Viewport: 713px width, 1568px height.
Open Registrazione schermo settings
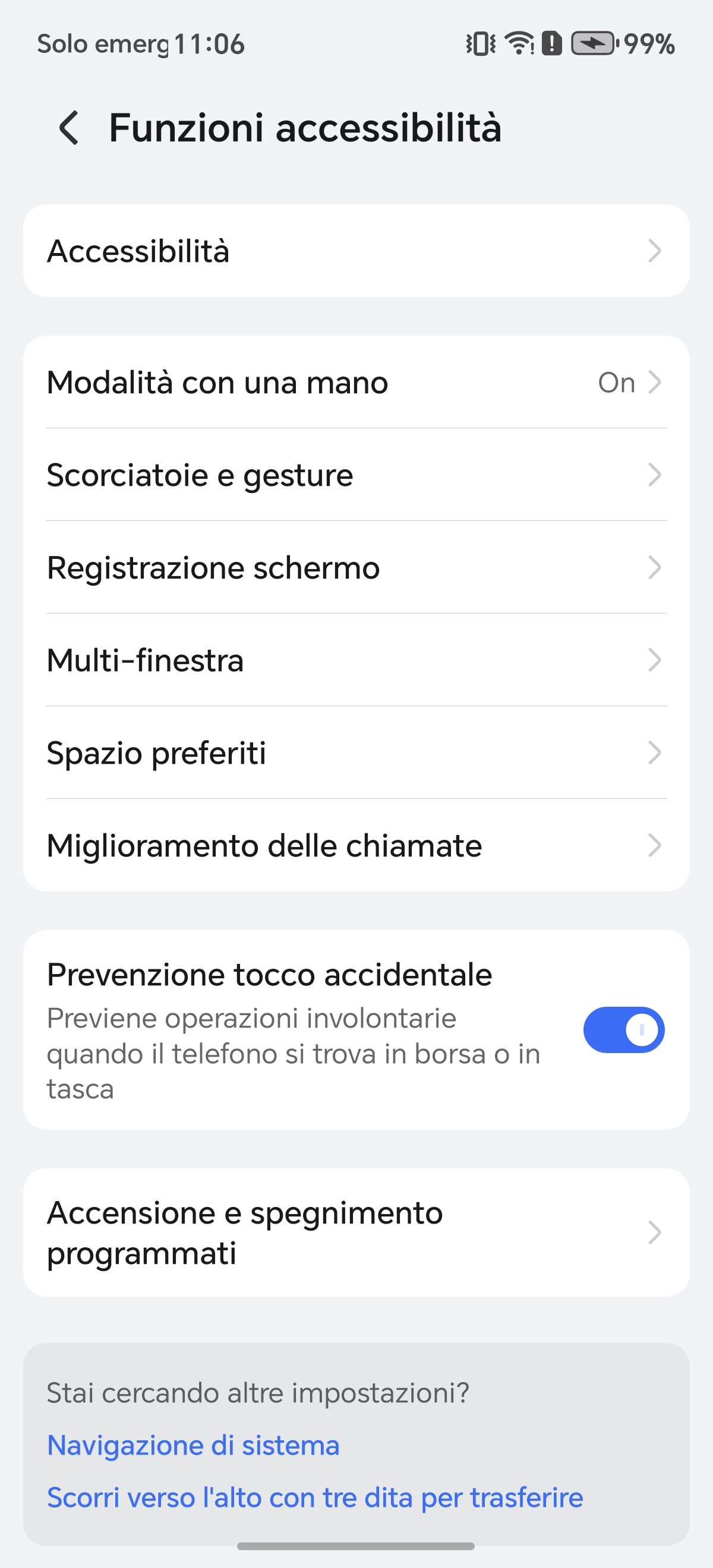(x=355, y=567)
